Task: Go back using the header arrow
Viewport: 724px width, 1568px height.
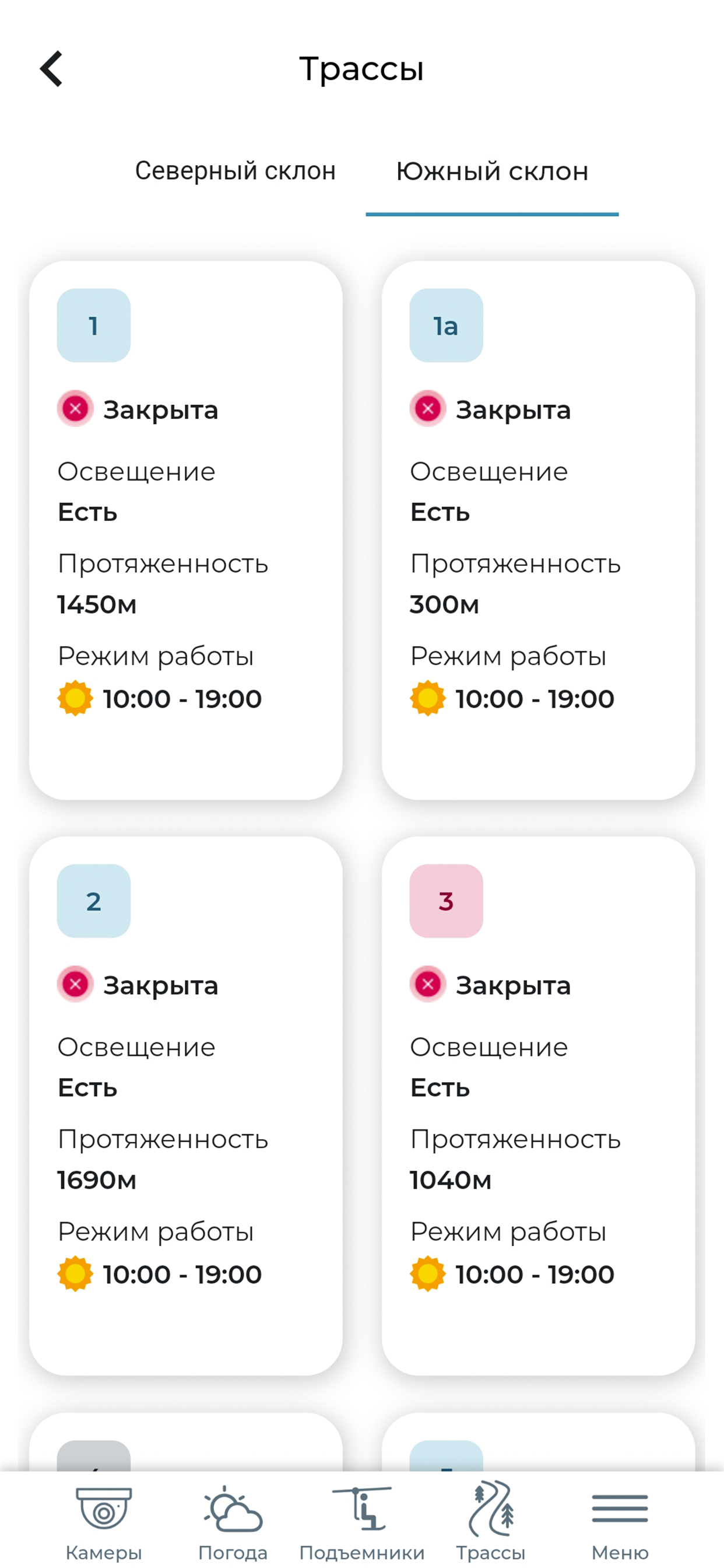Action: coord(52,69)
